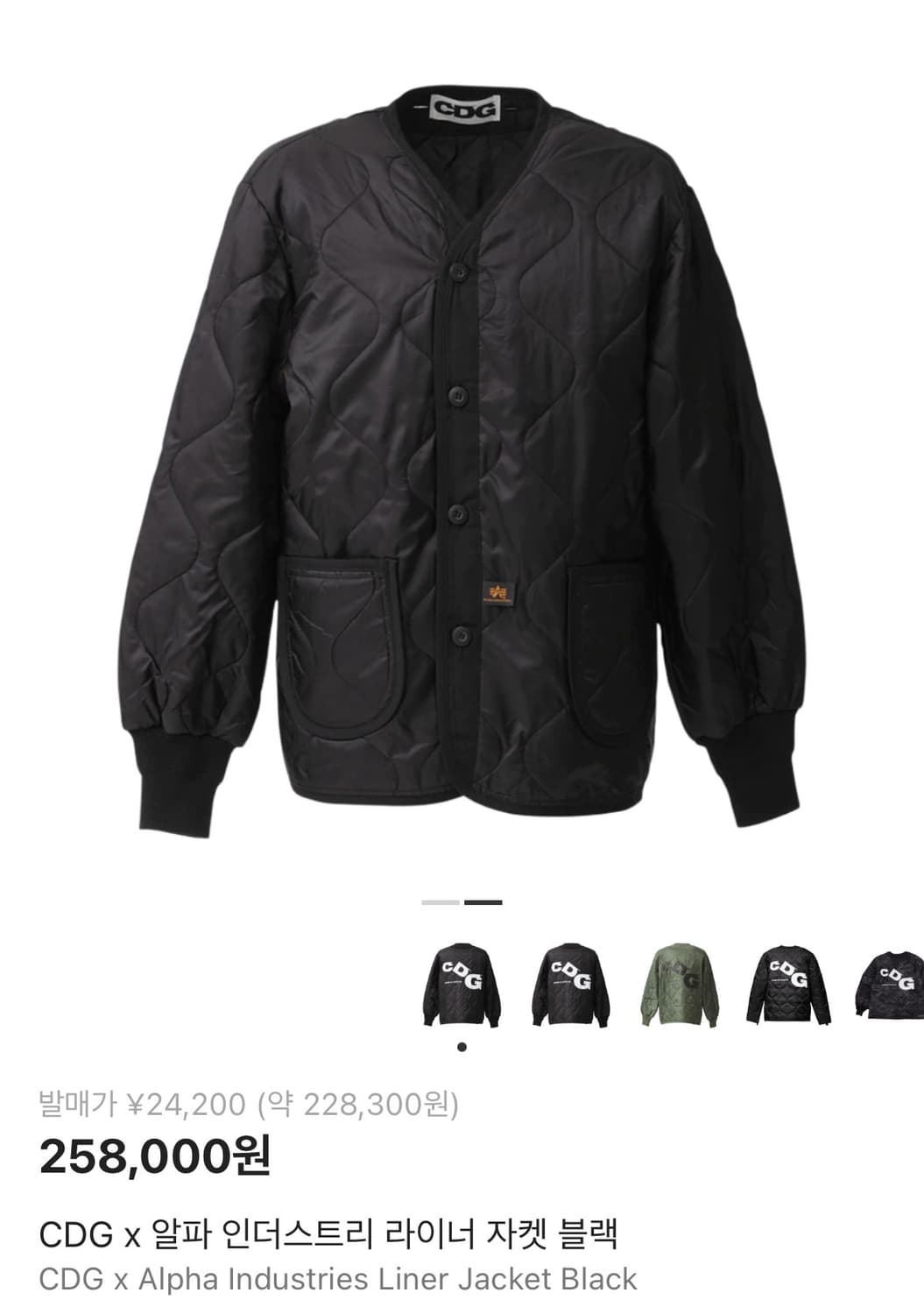Viewport: 924px width, 1314px height.
Task: Click the page indicator dot below thumbnails
Action: [x=462, y=1046]
